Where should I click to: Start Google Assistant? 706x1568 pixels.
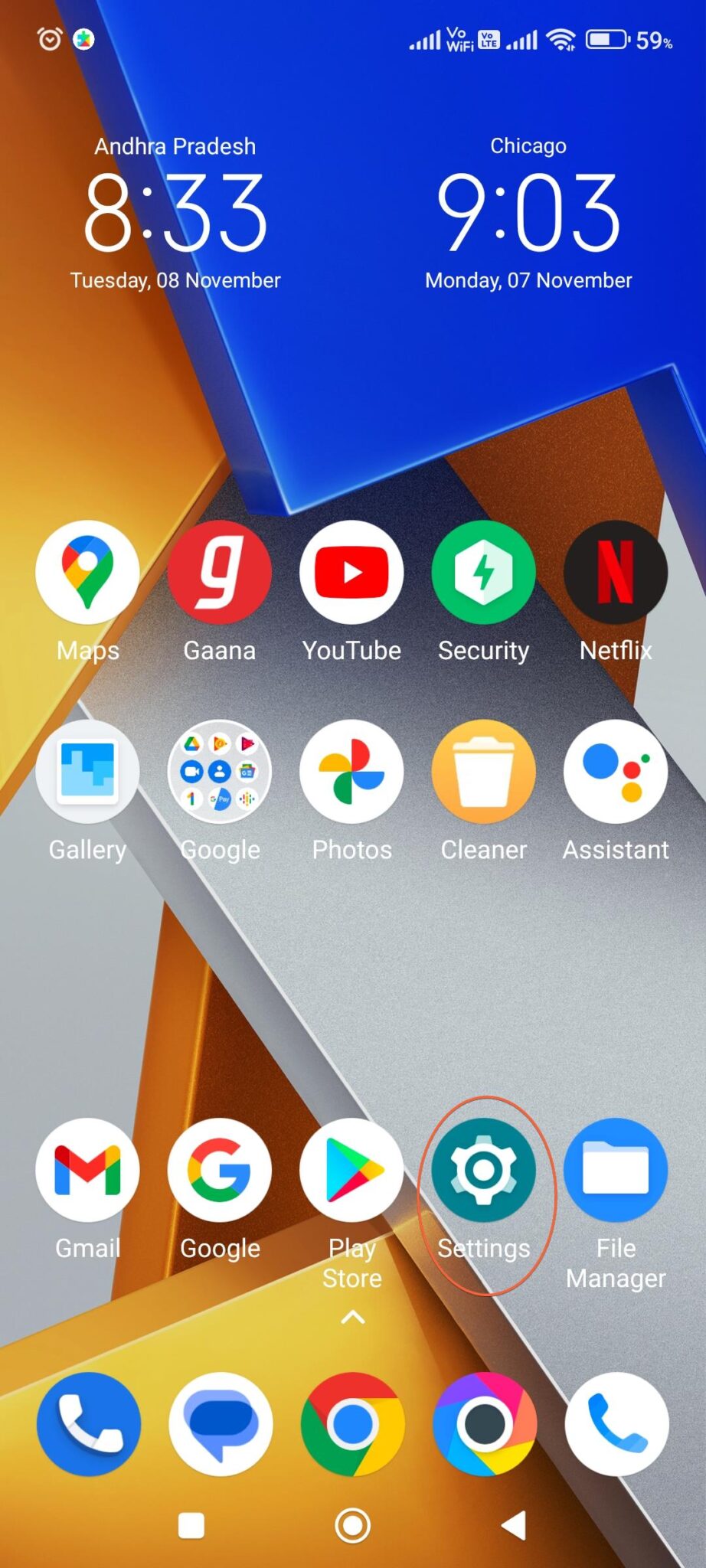pos(616,771)
